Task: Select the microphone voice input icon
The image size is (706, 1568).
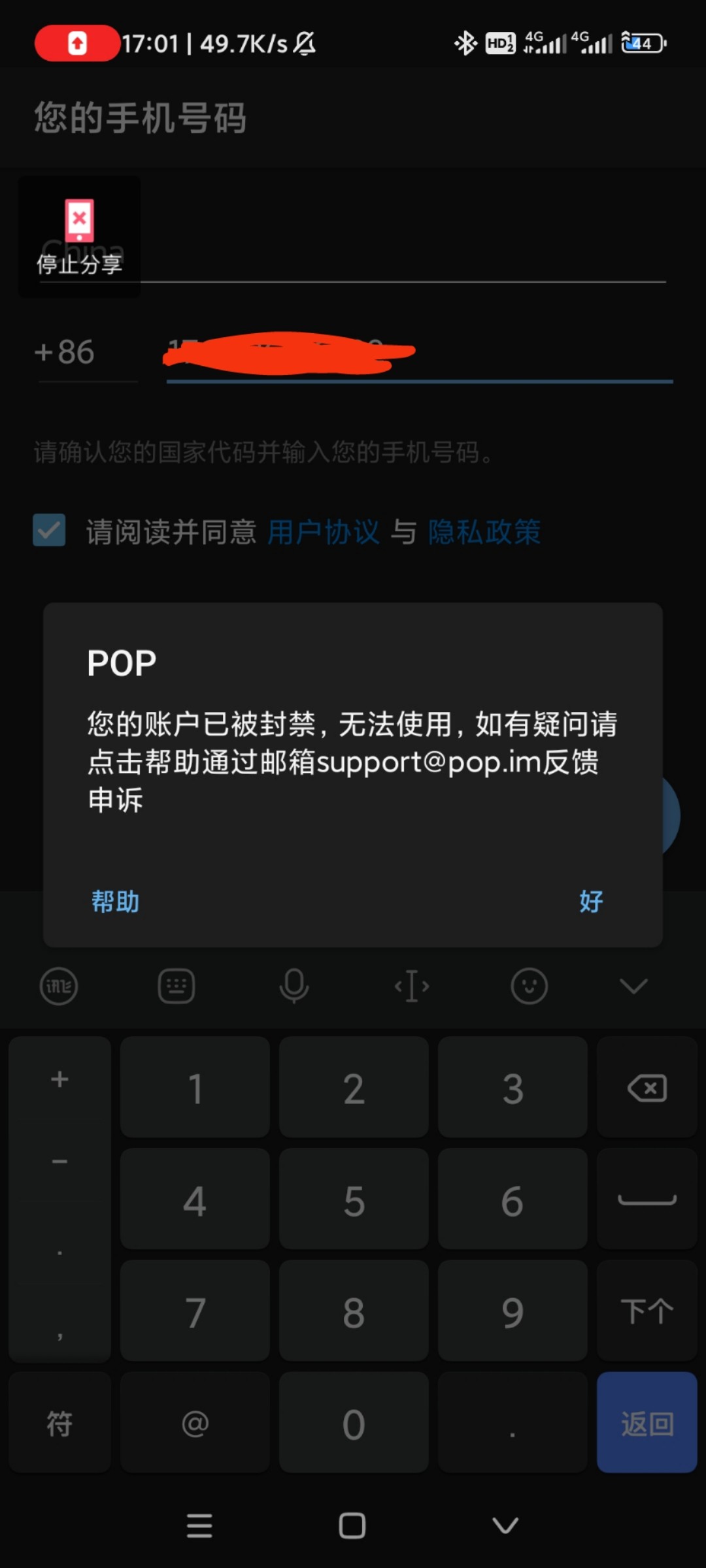Action: pyautogui.click(x=294, y=987)
